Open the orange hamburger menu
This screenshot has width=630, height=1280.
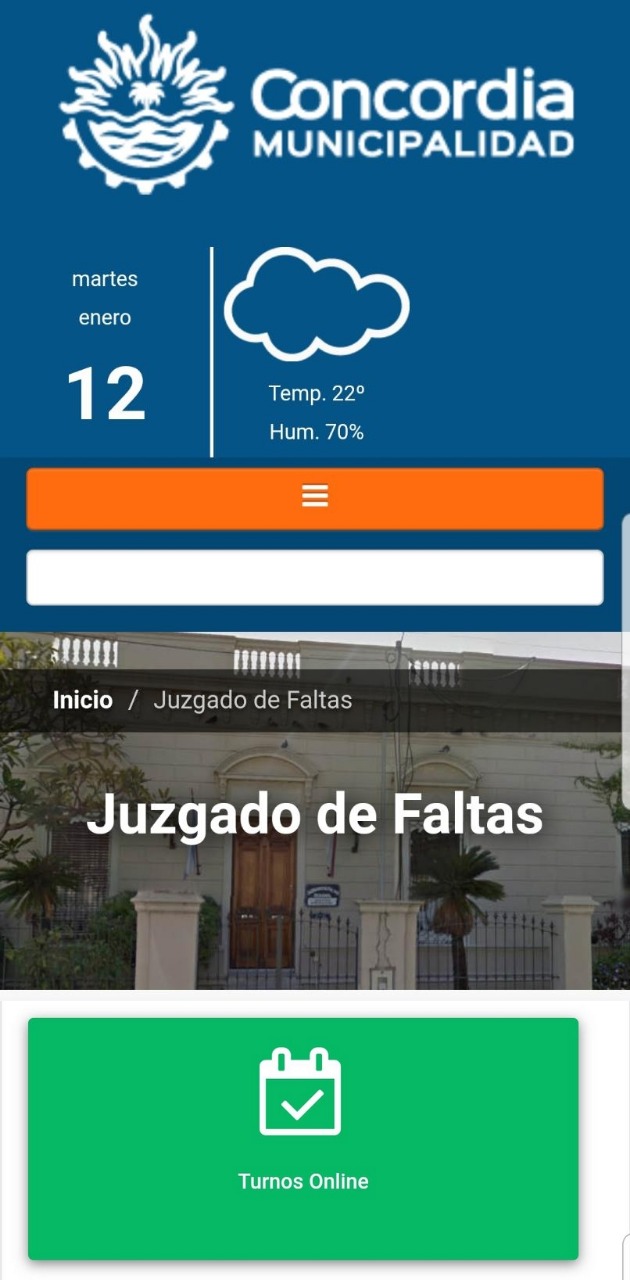(x=314, y=497)
